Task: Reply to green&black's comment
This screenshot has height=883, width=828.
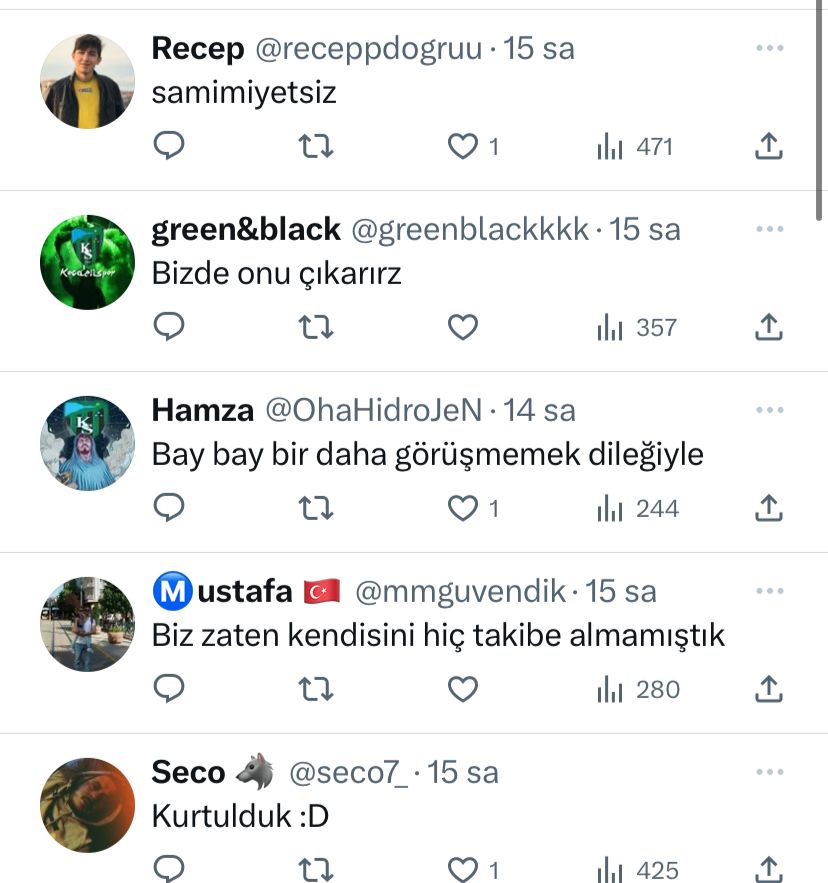Action: 169,327
